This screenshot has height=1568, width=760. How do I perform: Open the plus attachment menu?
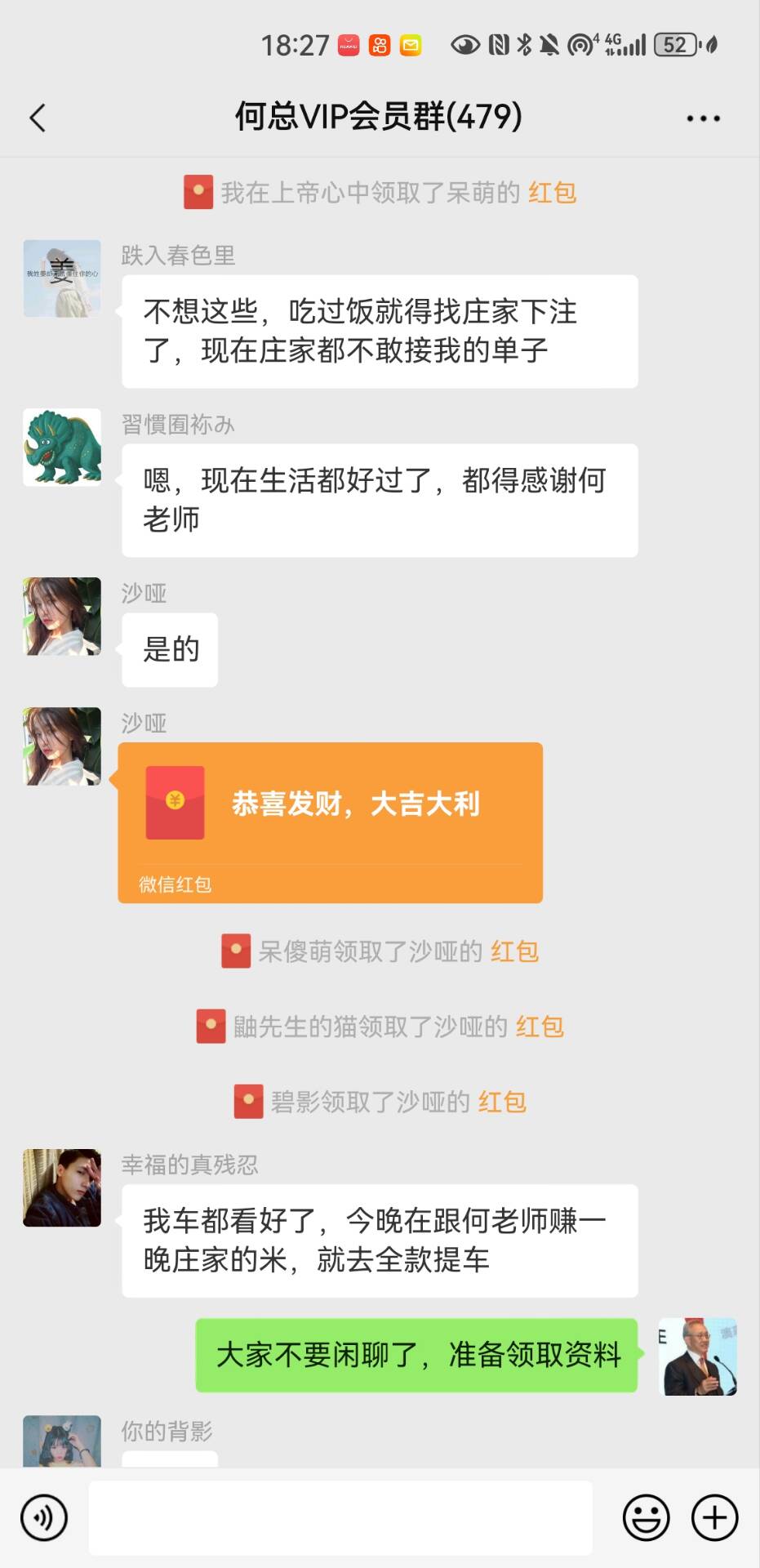pos(714,1517)
